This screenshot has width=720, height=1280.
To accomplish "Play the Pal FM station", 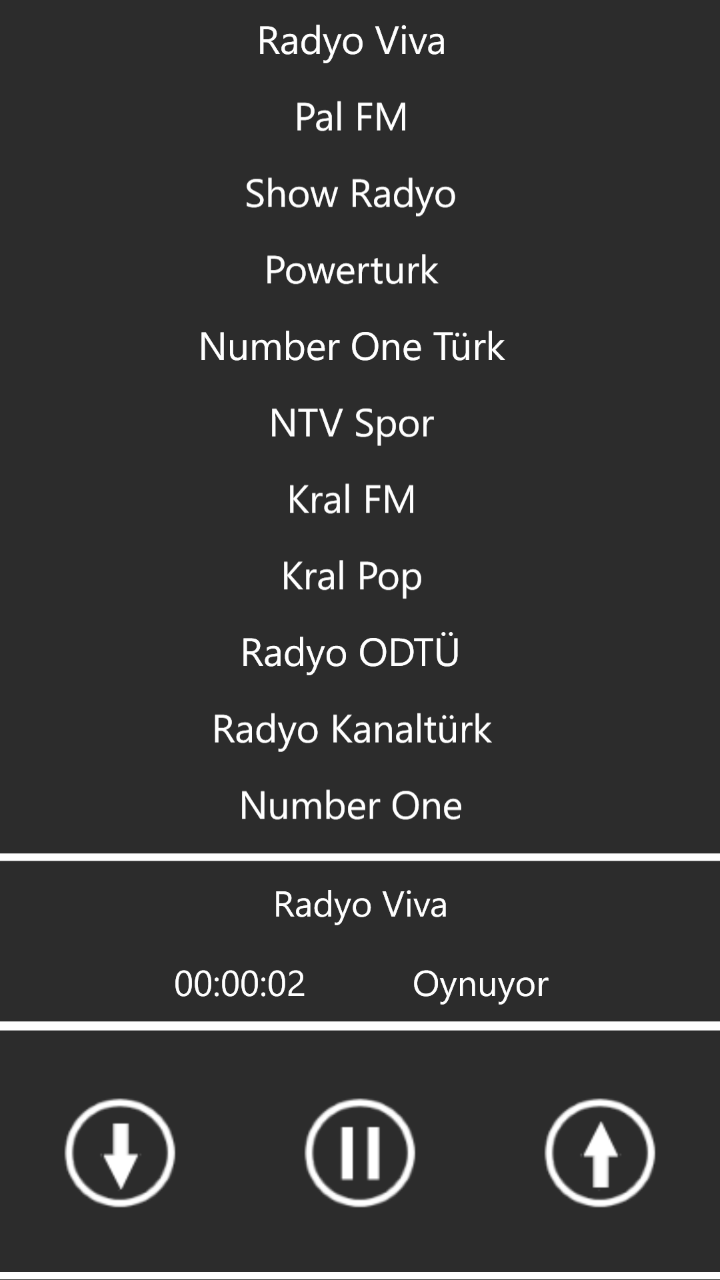I will (351, 118).
